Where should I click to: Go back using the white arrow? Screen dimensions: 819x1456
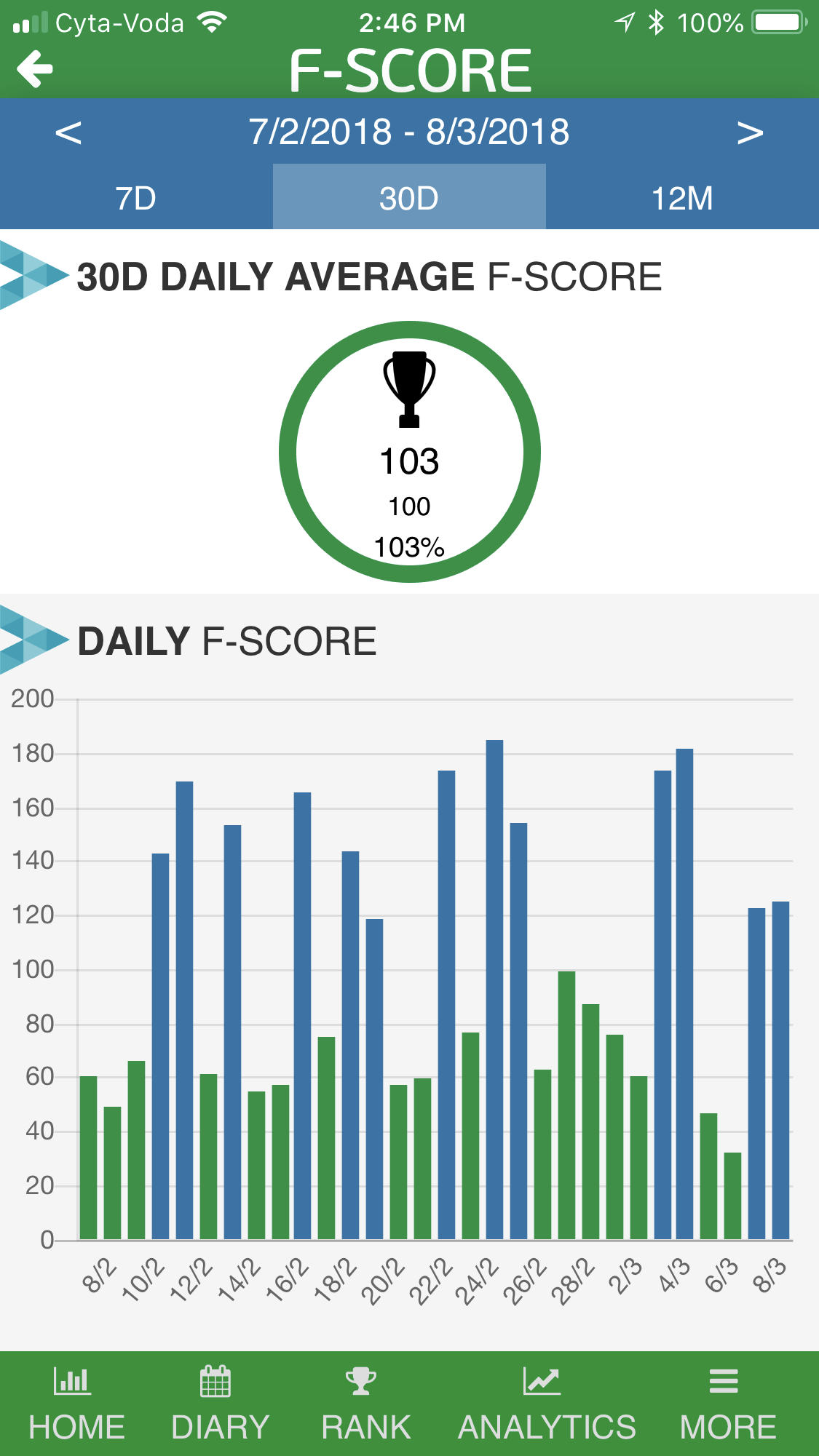point(35,69)
